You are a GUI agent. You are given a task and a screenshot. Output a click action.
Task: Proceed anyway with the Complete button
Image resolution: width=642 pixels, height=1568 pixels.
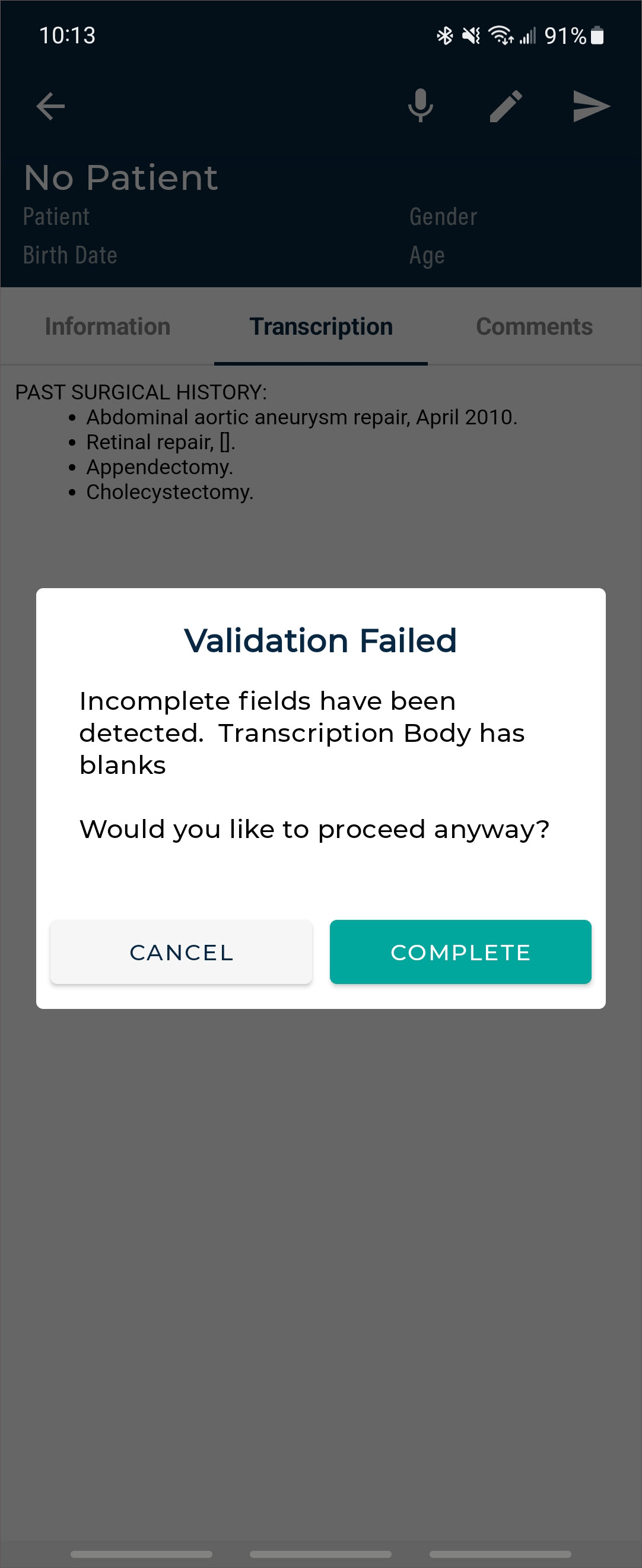(460, 951)
